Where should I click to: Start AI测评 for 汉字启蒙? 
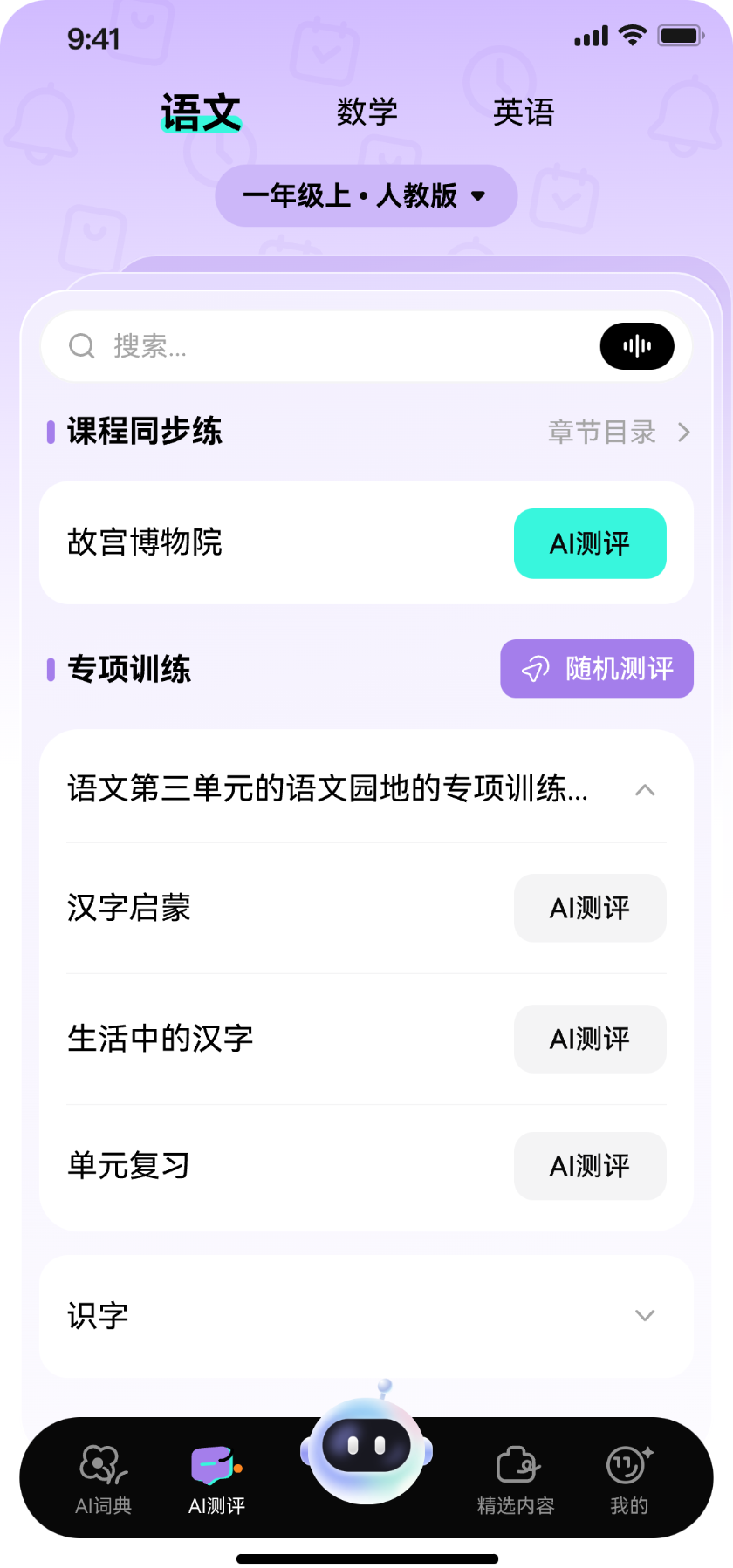click(590, 908)
